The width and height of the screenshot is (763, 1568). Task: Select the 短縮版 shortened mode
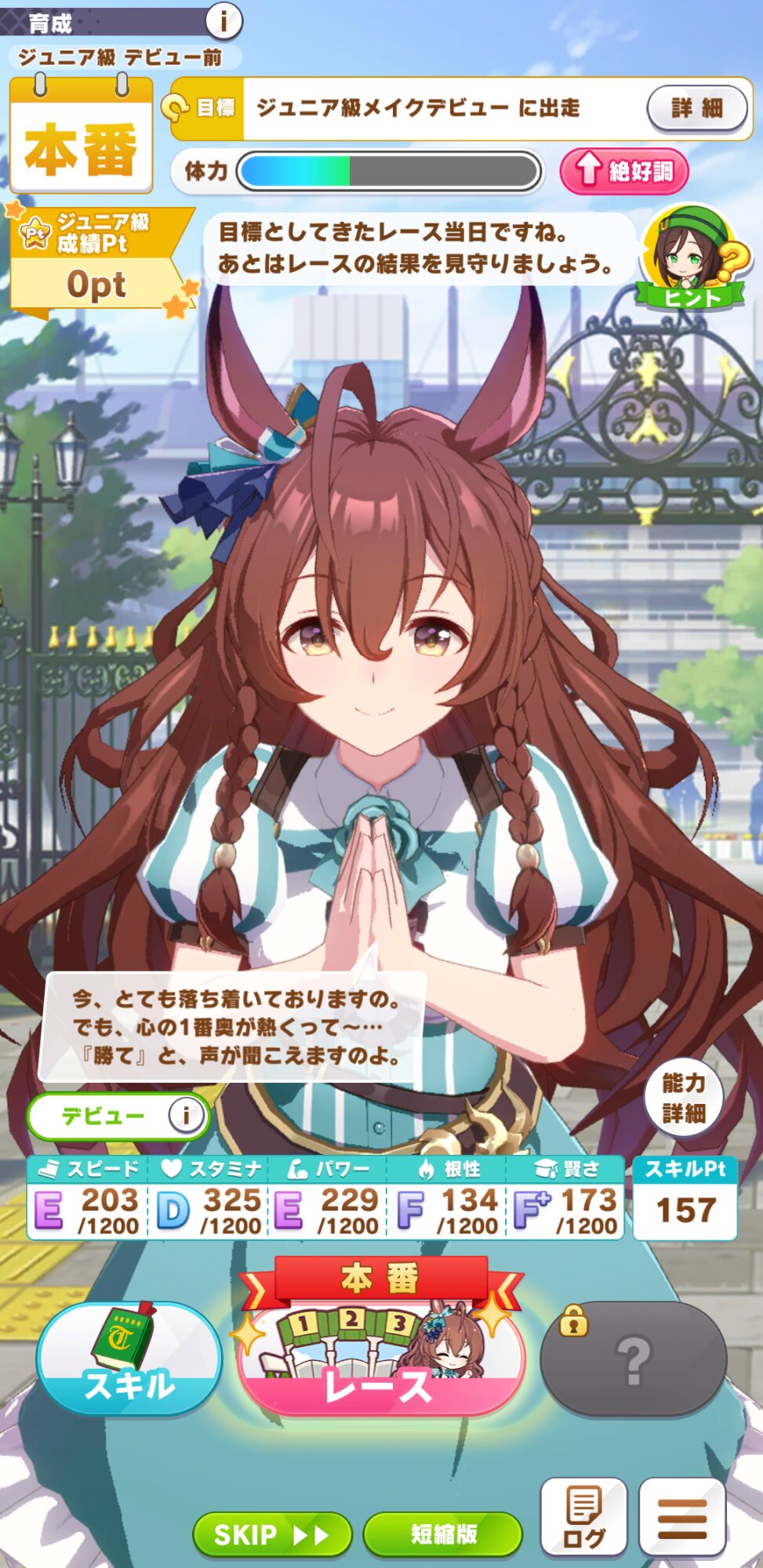(x=443, y=1534)
